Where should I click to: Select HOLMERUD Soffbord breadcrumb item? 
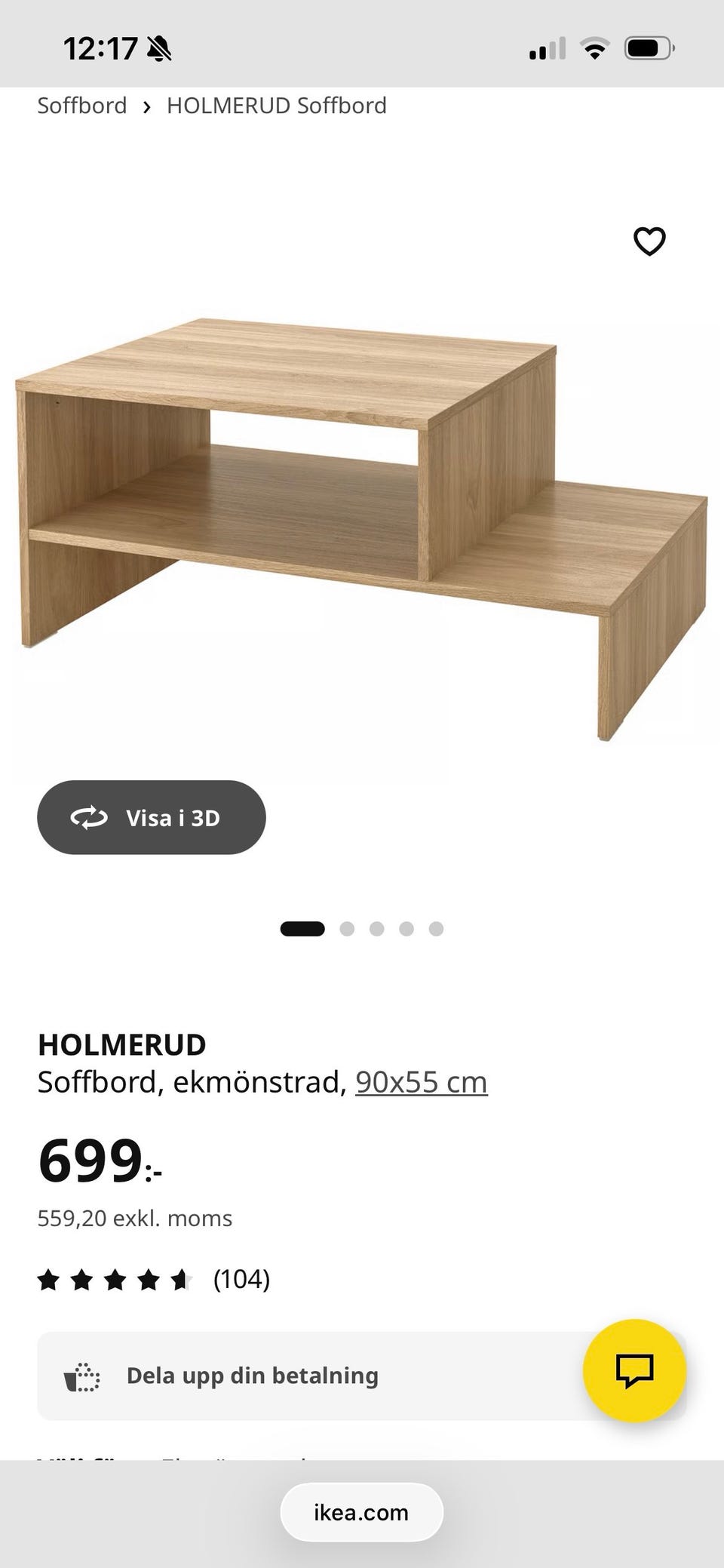point(277,105)
